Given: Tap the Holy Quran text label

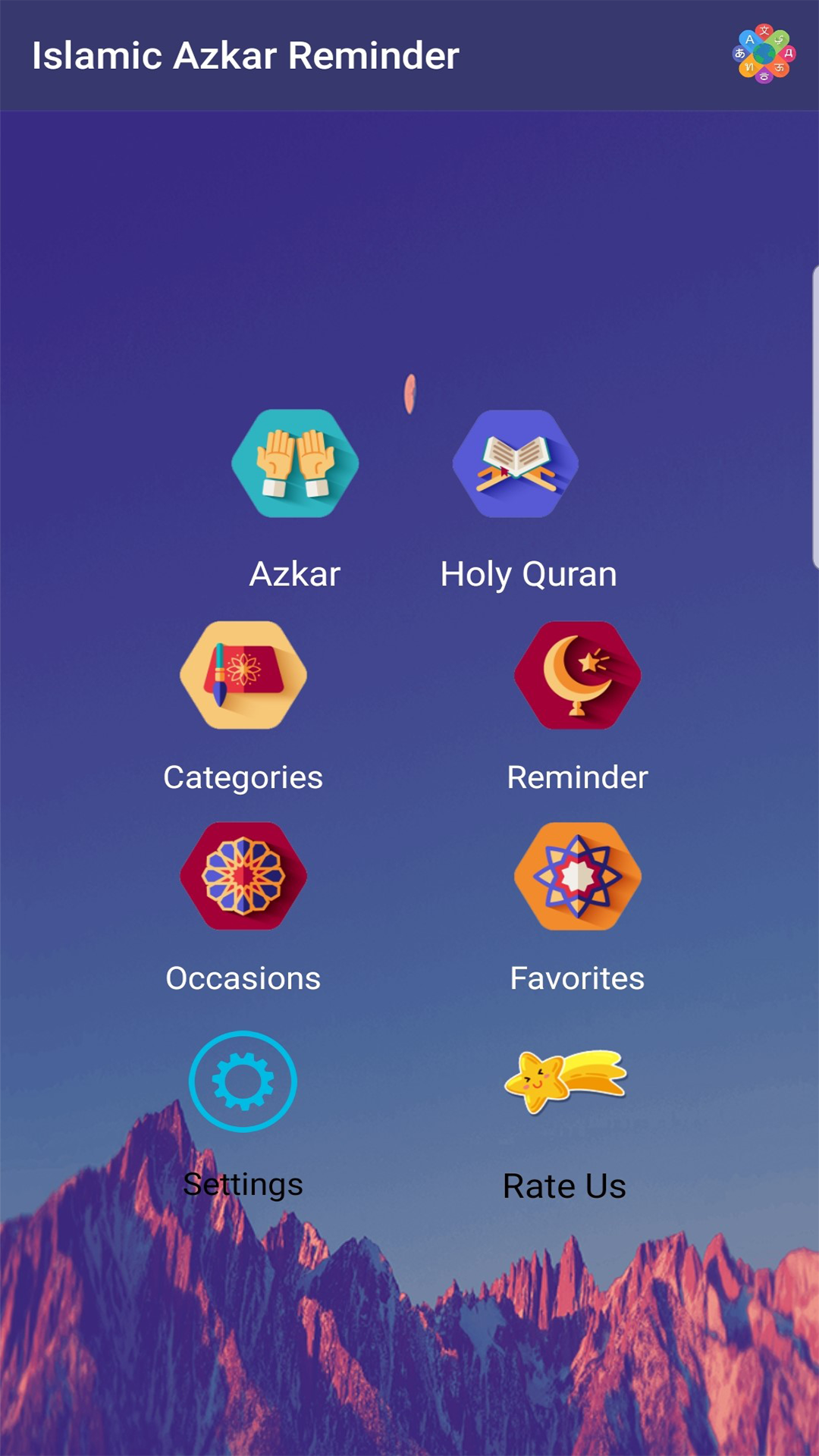Looking at the screenshot, I should click(x=529, y=574).
